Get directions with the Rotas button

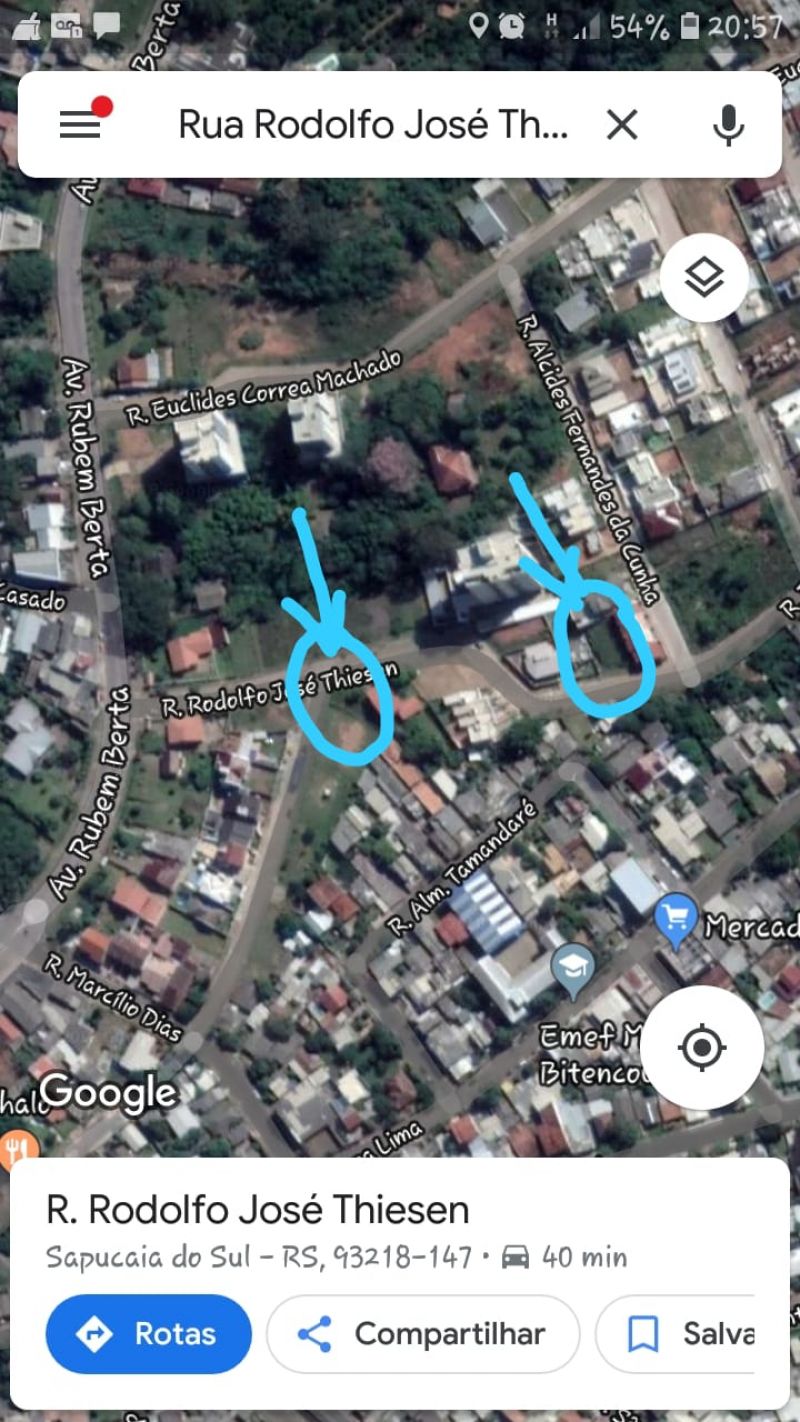coord(149,1334)
